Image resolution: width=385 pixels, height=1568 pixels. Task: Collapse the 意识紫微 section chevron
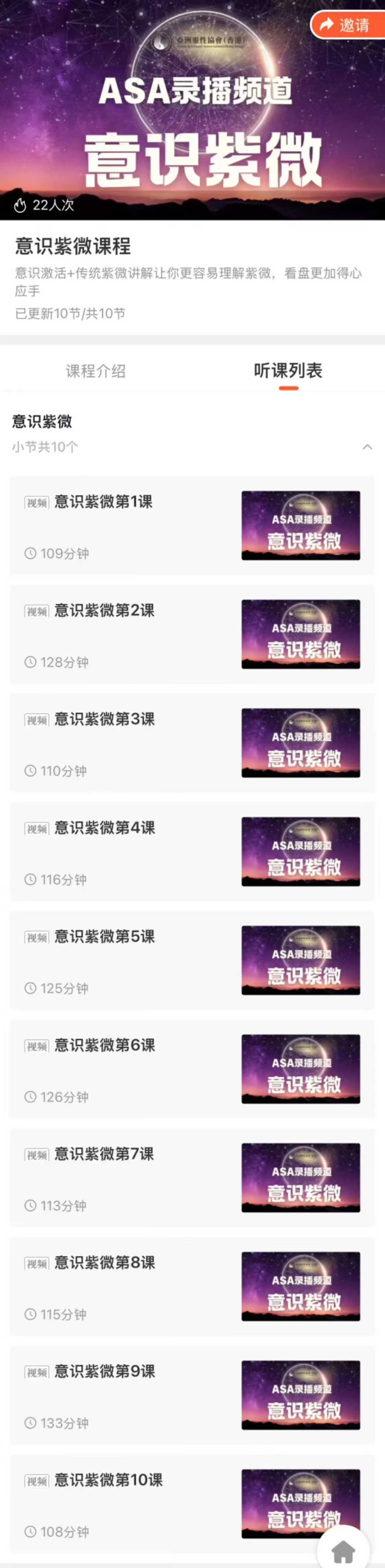tap(367, 447)
